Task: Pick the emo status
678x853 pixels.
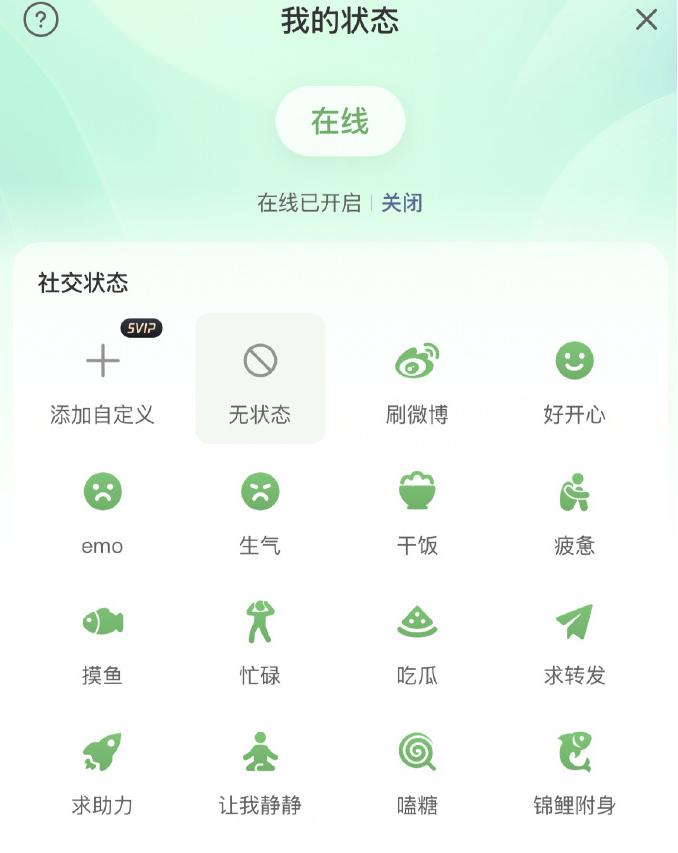Action: point(102,510)
